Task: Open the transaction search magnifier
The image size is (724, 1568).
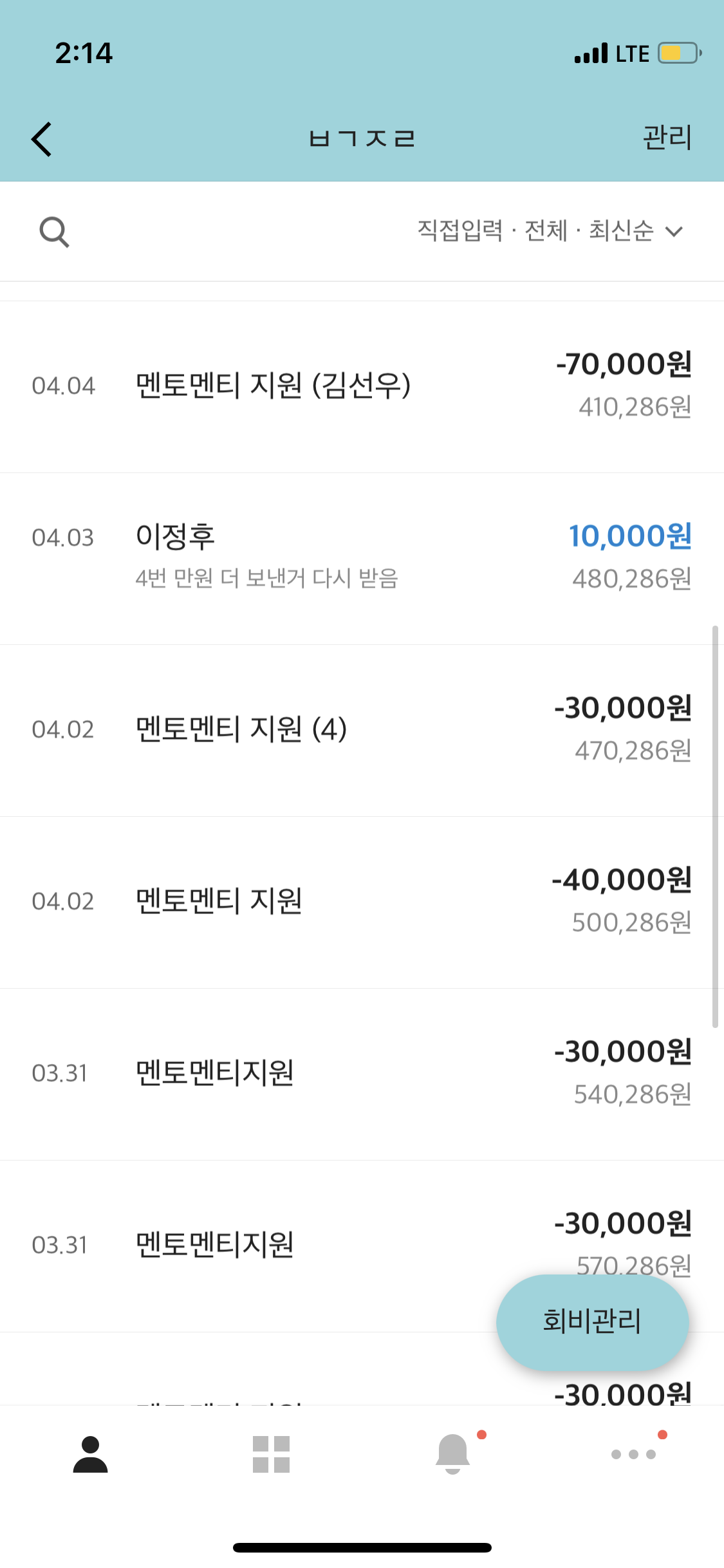Action: point(54,232)
